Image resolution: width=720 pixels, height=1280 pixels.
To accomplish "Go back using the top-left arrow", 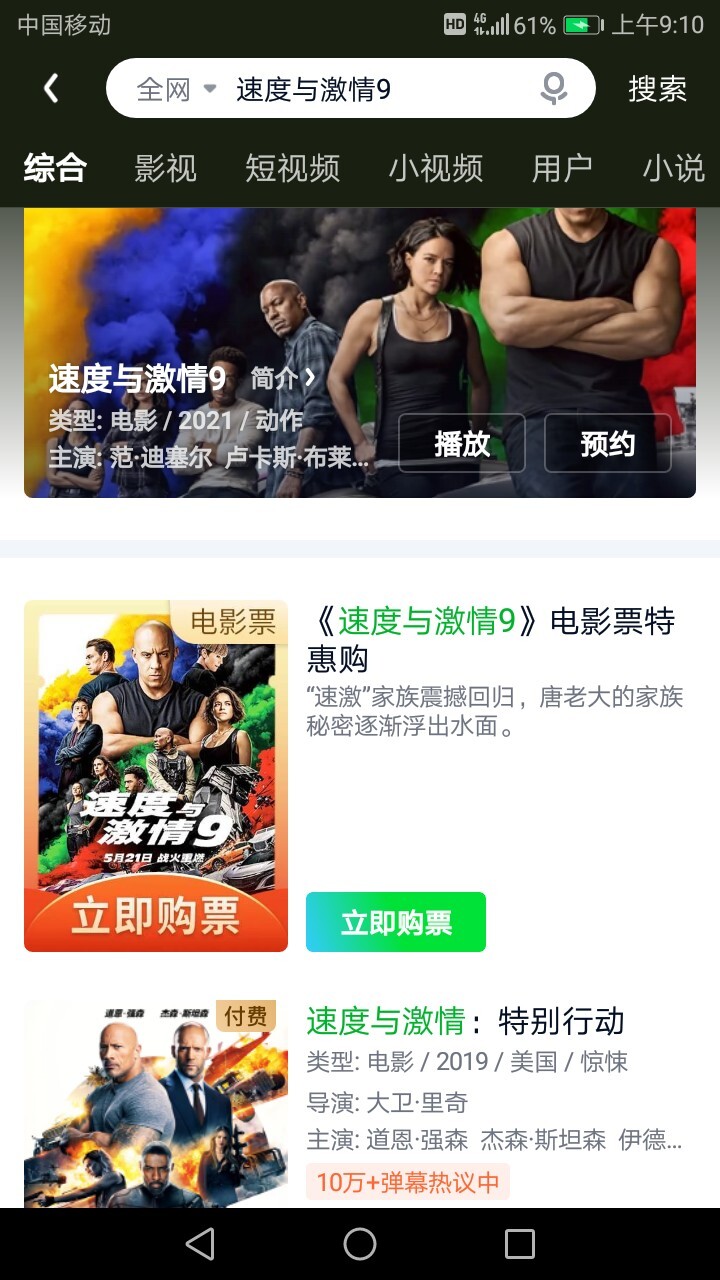I will (x=52, y=89).
